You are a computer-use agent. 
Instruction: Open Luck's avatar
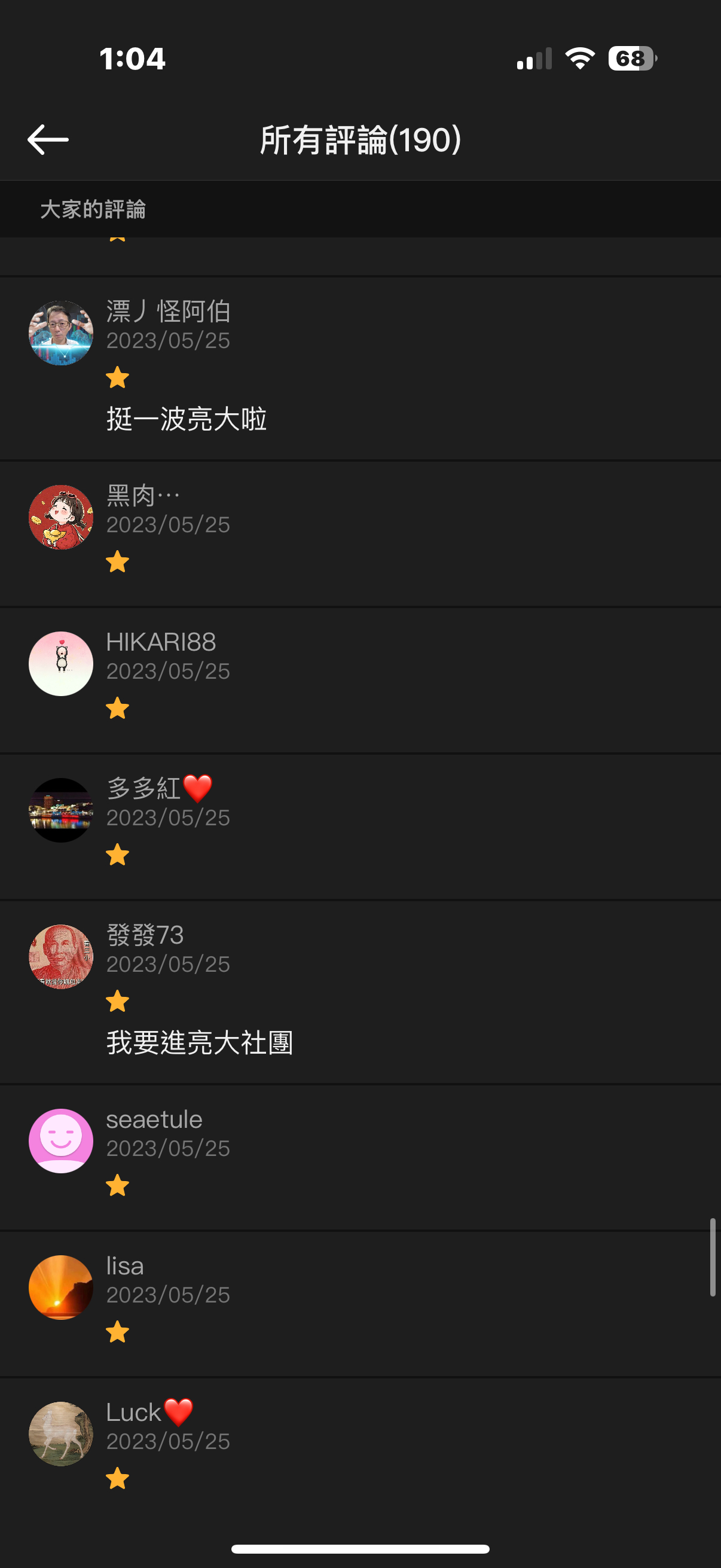click(x=61, y=1434)
